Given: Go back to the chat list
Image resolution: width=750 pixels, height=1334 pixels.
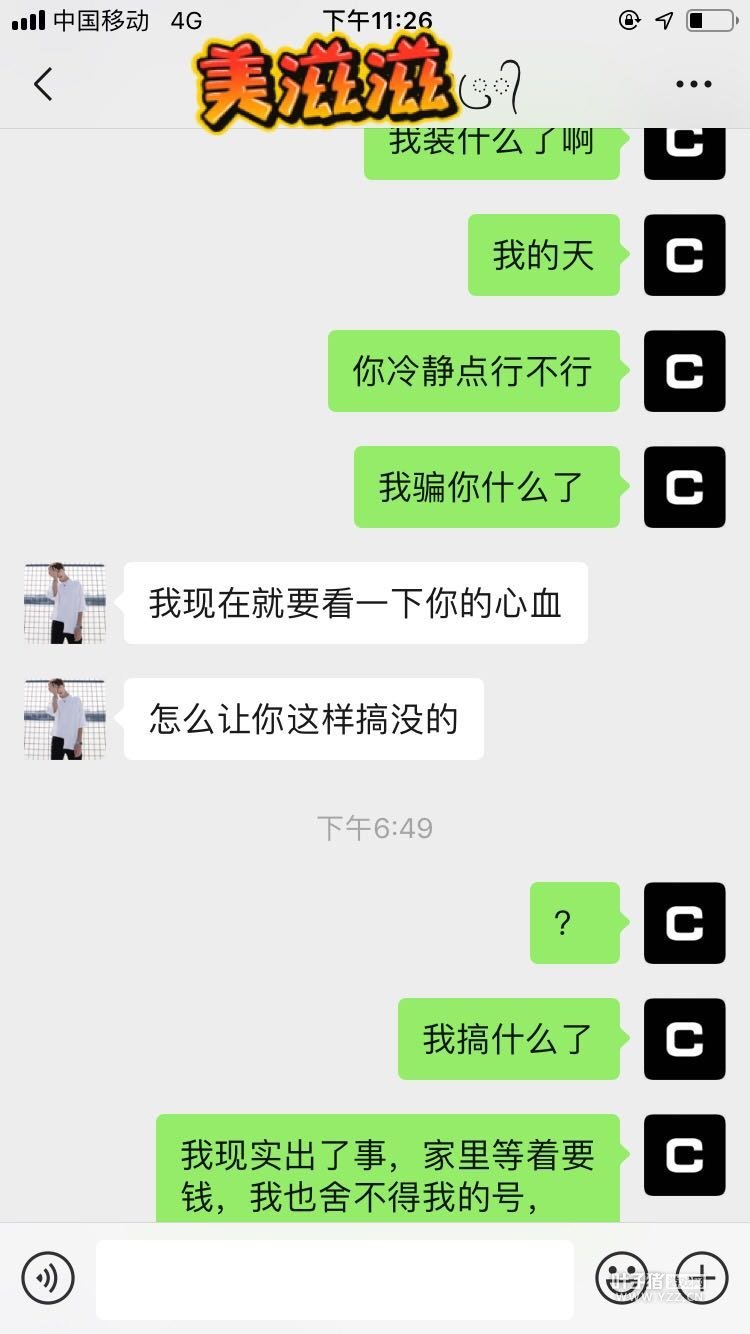Looking at the screenshot, I should click(x=43, y=85).
